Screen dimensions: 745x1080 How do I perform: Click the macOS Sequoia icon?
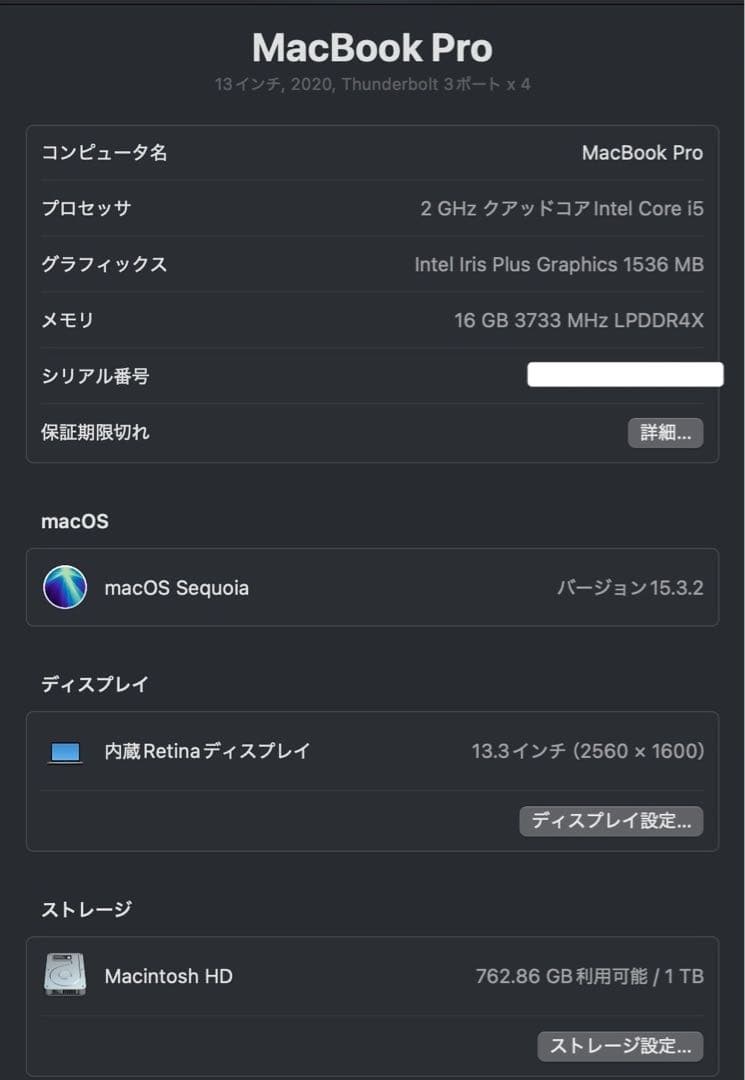tap(64, 587)
